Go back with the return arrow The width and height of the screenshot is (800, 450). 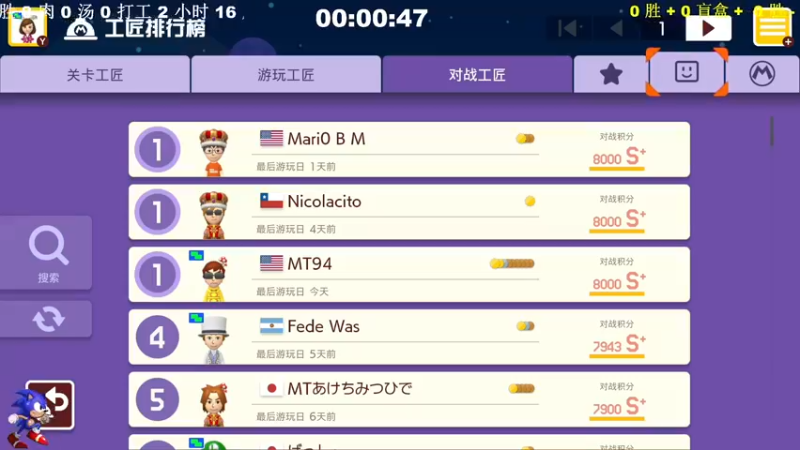pyautogui.click(x=50, y=404)
